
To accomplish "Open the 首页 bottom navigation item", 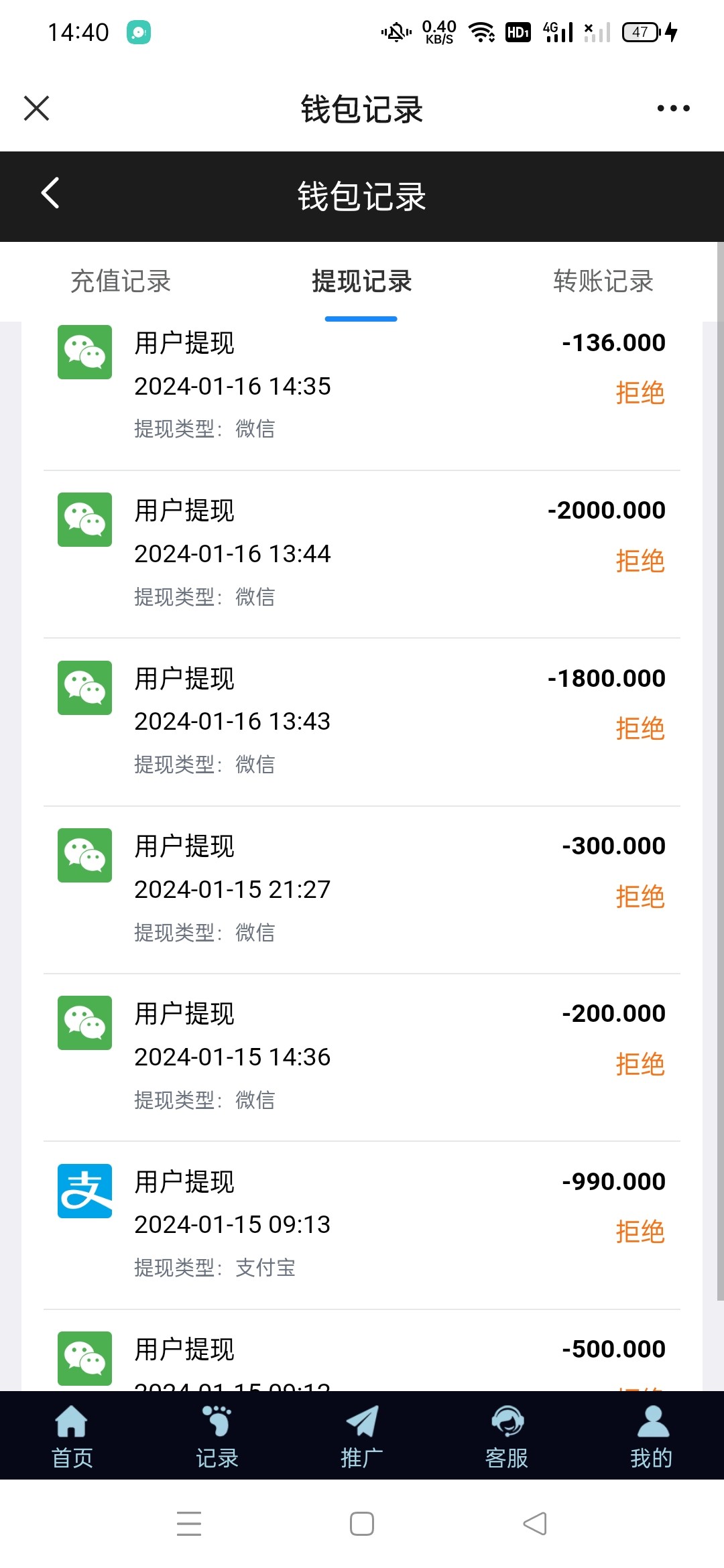I will pos(72,1437).
